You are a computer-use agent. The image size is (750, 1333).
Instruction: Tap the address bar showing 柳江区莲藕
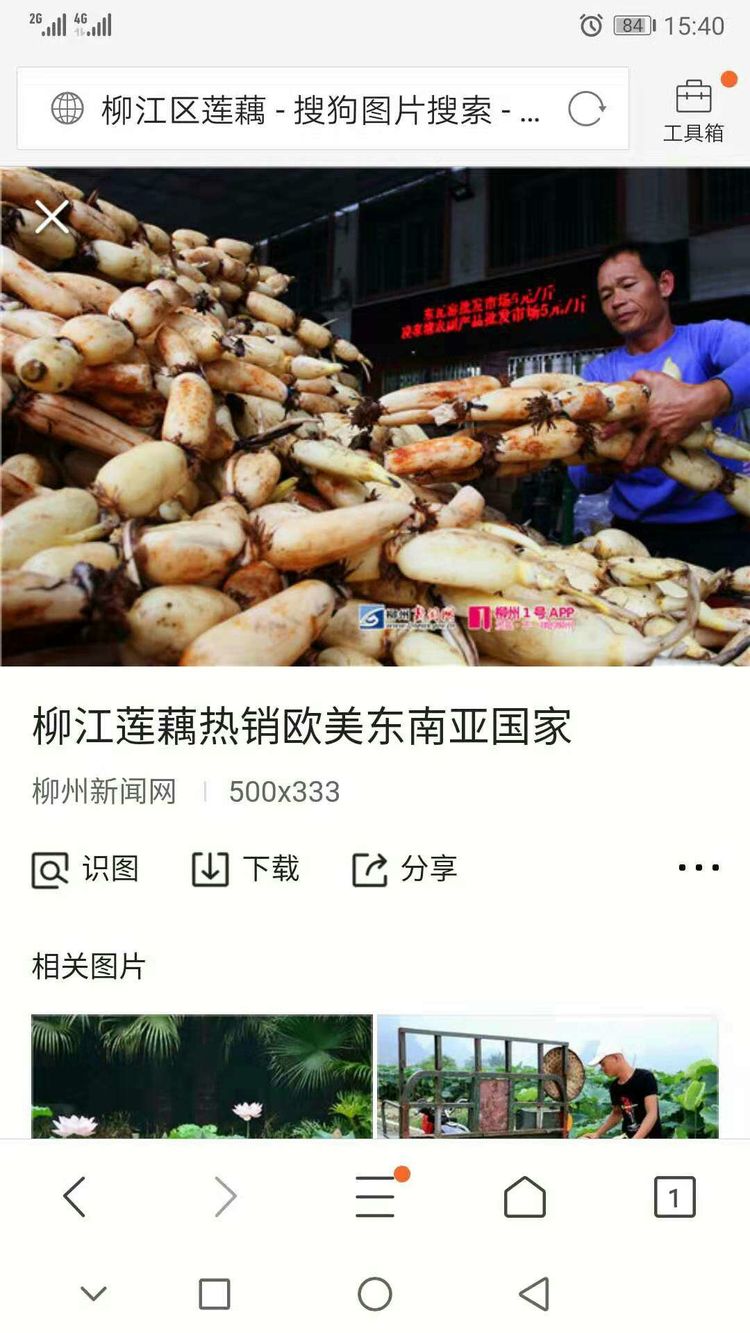(300, 109)
